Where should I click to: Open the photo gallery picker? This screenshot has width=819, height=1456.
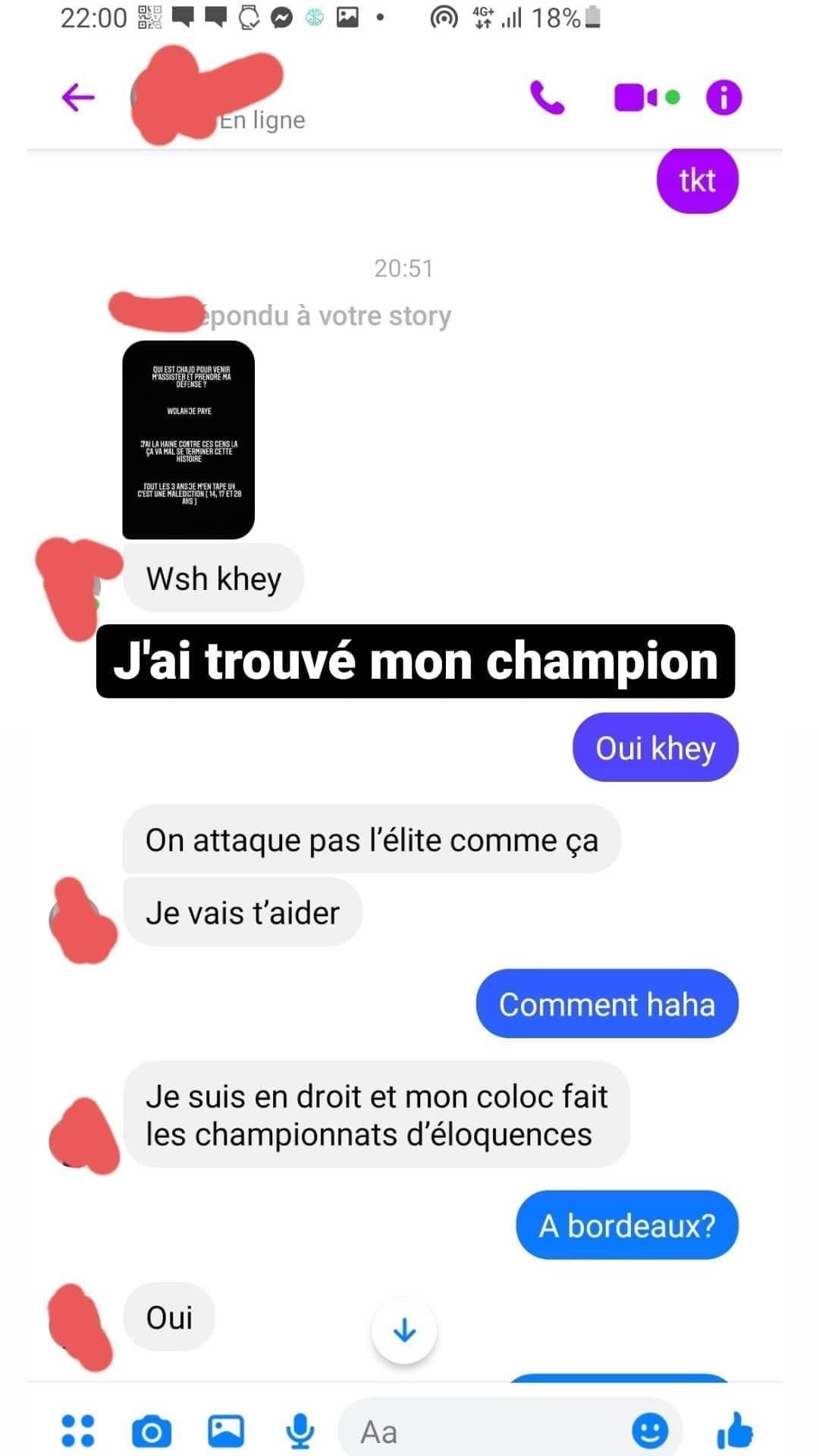(x=226, y=1431)
